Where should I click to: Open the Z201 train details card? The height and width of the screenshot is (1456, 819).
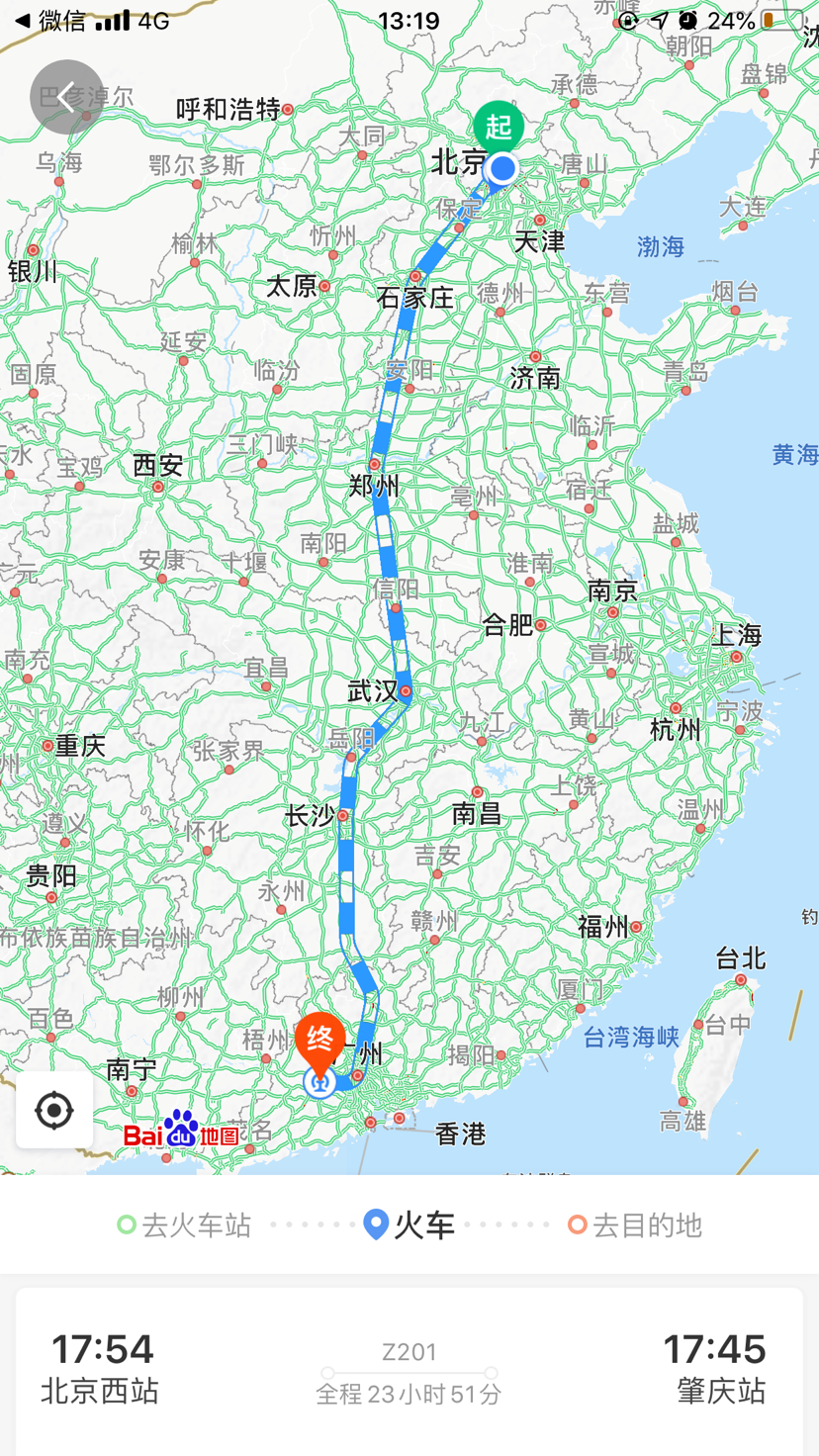[409, 1370]
